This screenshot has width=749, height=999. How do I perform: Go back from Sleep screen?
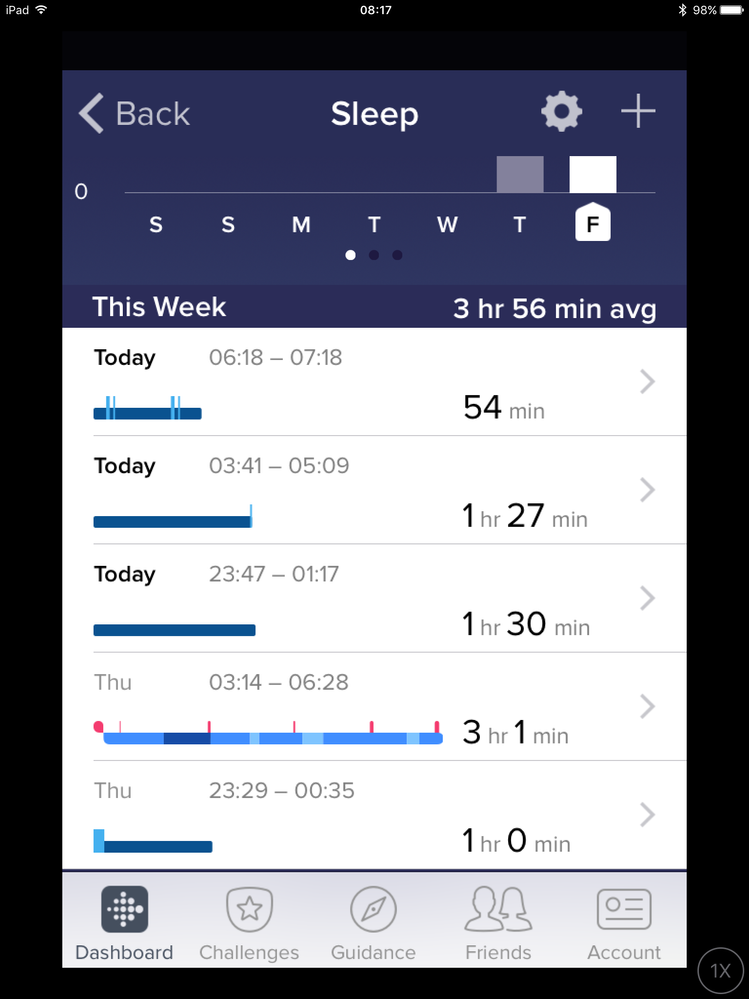134,113
